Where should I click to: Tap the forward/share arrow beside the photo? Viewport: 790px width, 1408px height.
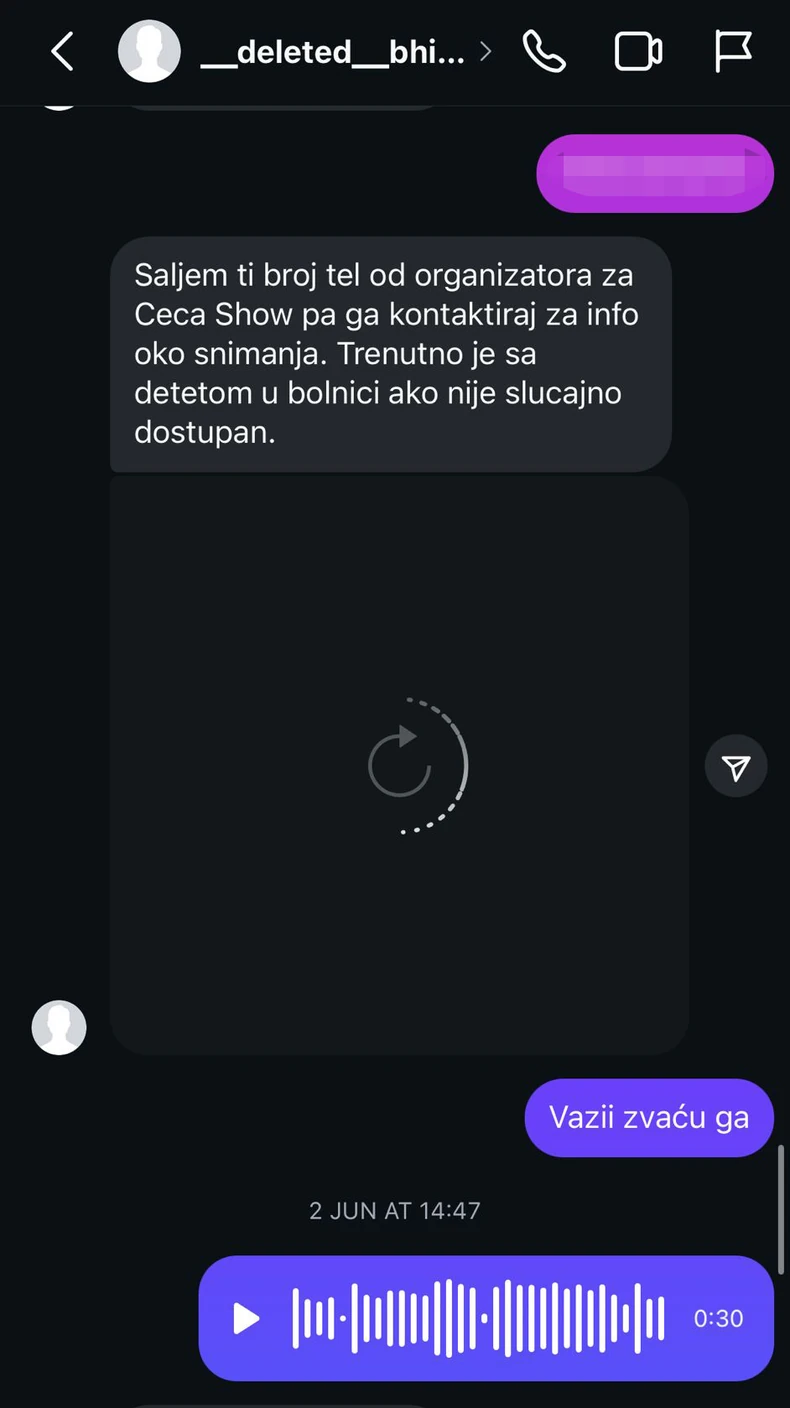736,766
